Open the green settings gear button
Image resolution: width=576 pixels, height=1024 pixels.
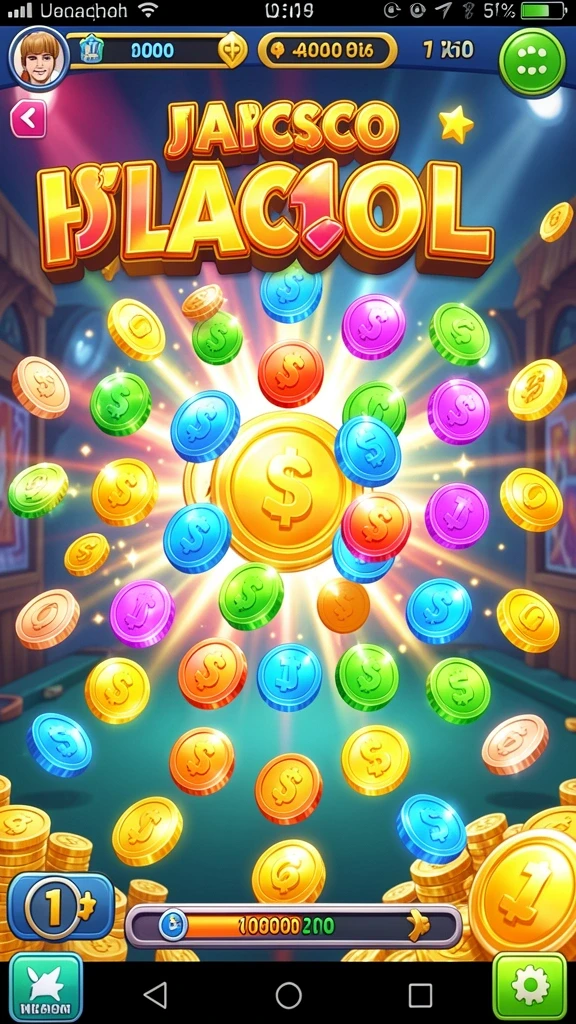click(x=529, y=989)
